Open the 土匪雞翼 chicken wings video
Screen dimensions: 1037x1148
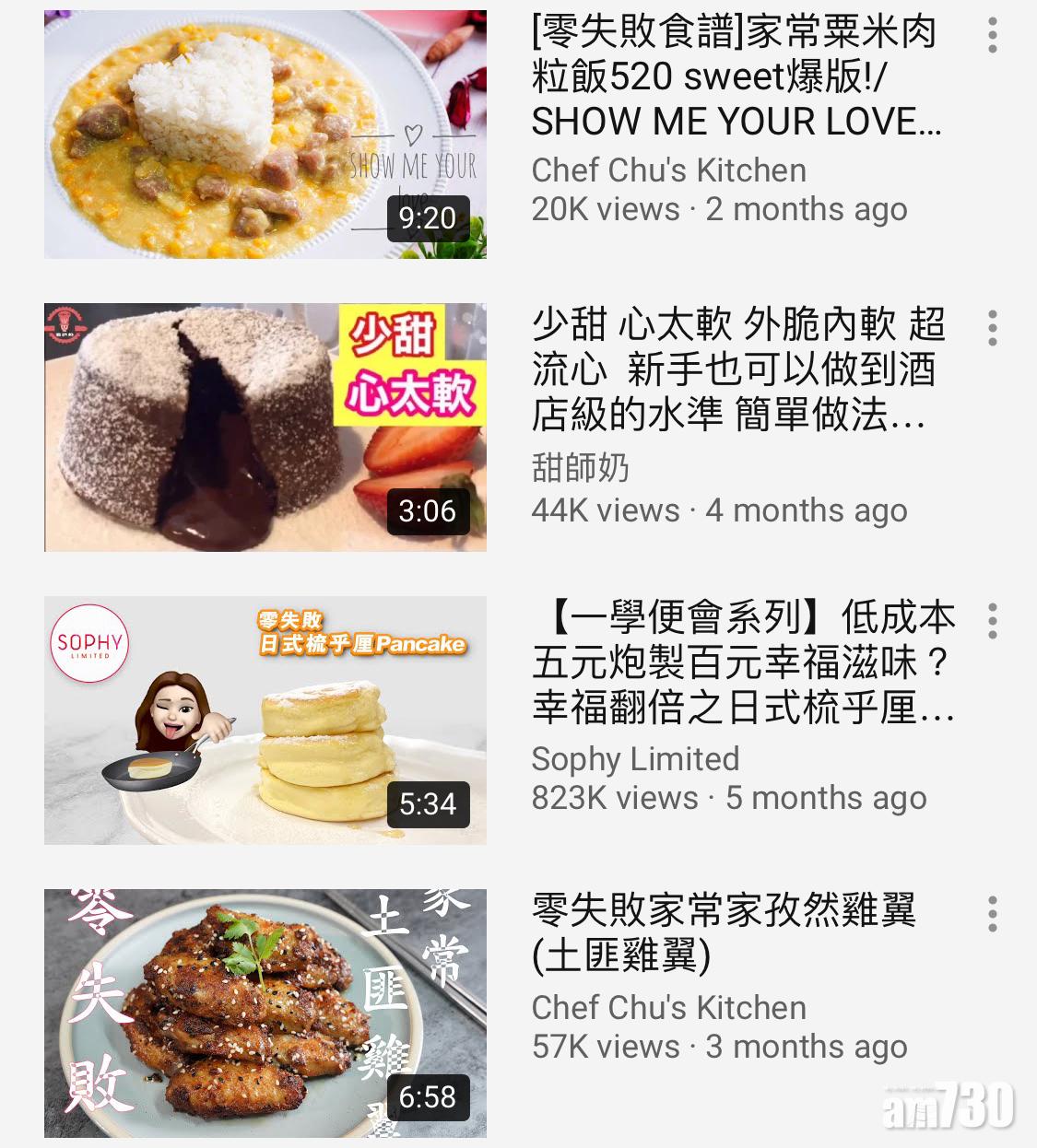point(265,1013)
